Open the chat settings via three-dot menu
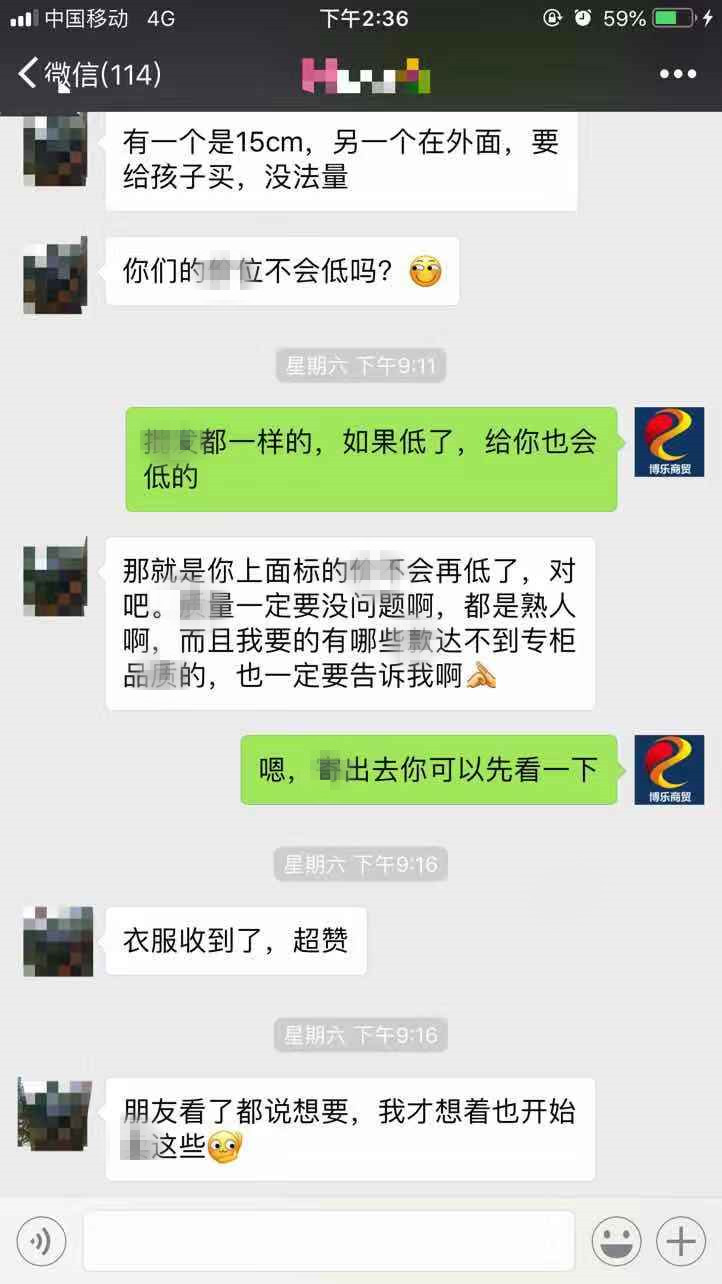Screen dimensions: 722x1284 click(x=678, y=73)
